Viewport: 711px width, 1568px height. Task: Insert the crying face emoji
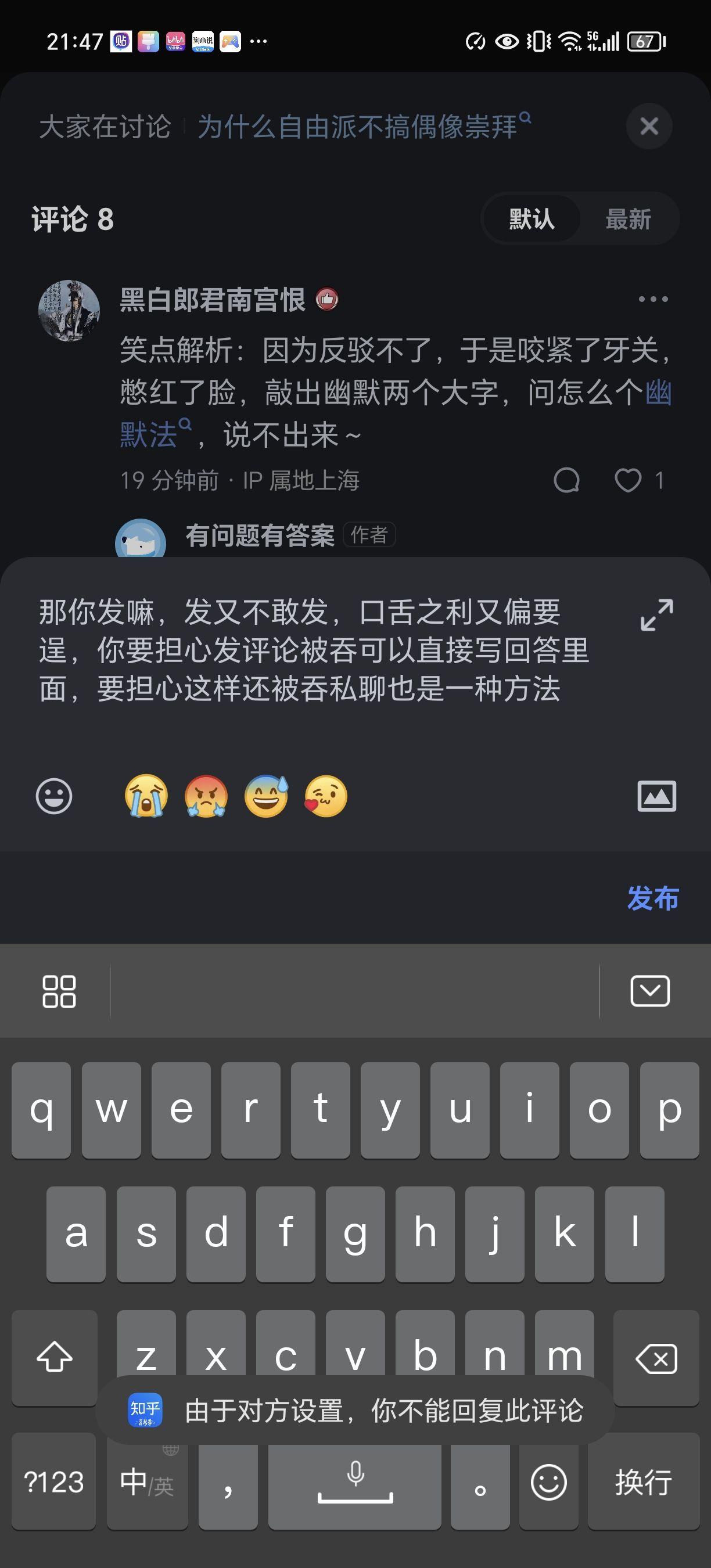[146, 796]
